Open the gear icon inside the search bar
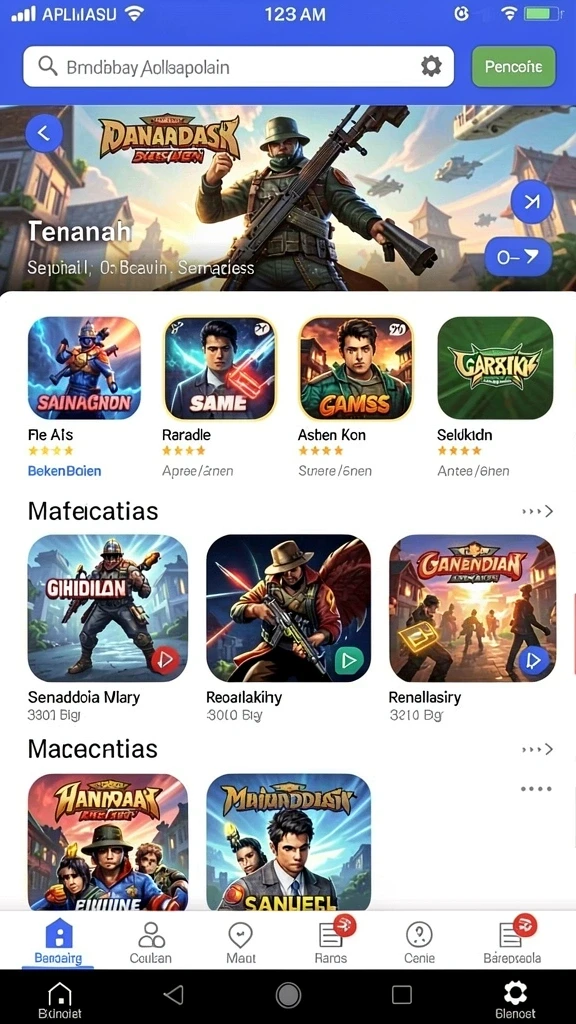This screenshot has height=1024, width=576. (431, 66)
